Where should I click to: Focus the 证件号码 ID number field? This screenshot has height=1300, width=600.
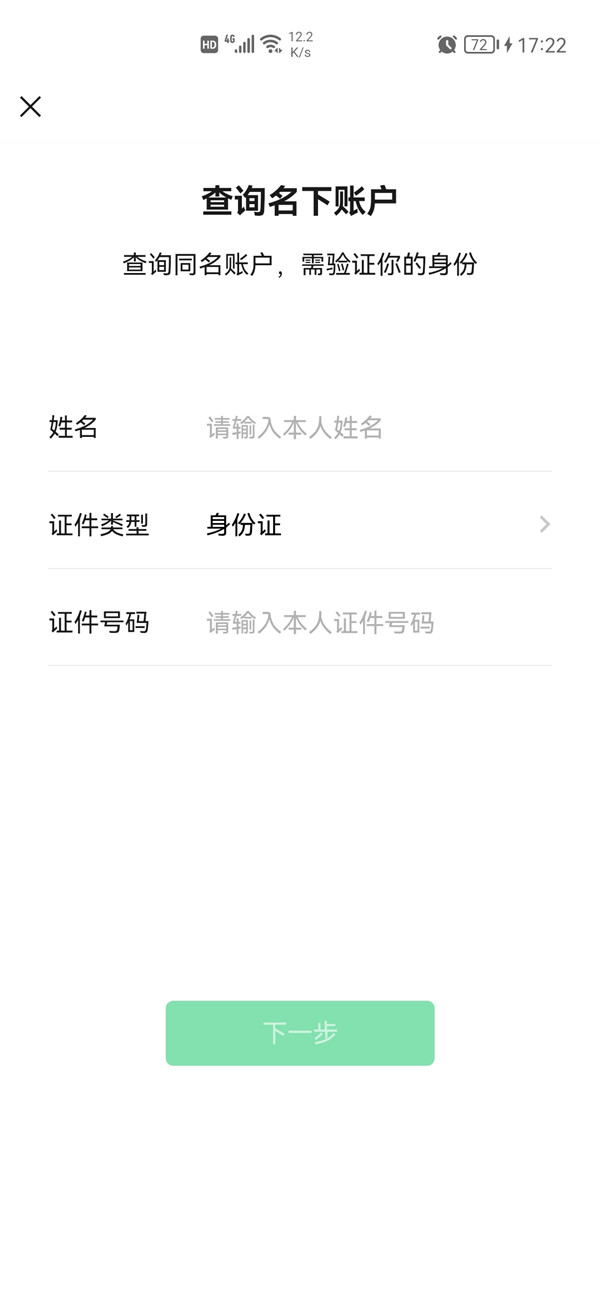370,623
